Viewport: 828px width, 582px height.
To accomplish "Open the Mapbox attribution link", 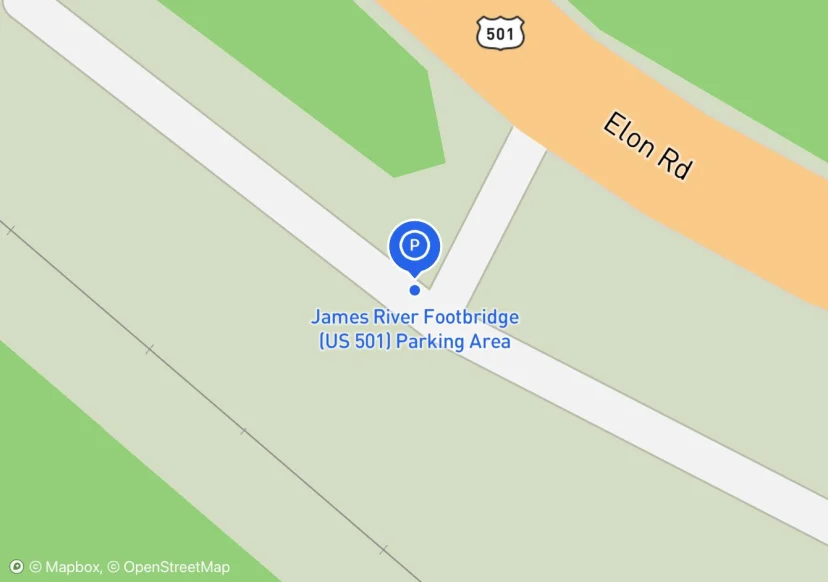I will (65, 567).
